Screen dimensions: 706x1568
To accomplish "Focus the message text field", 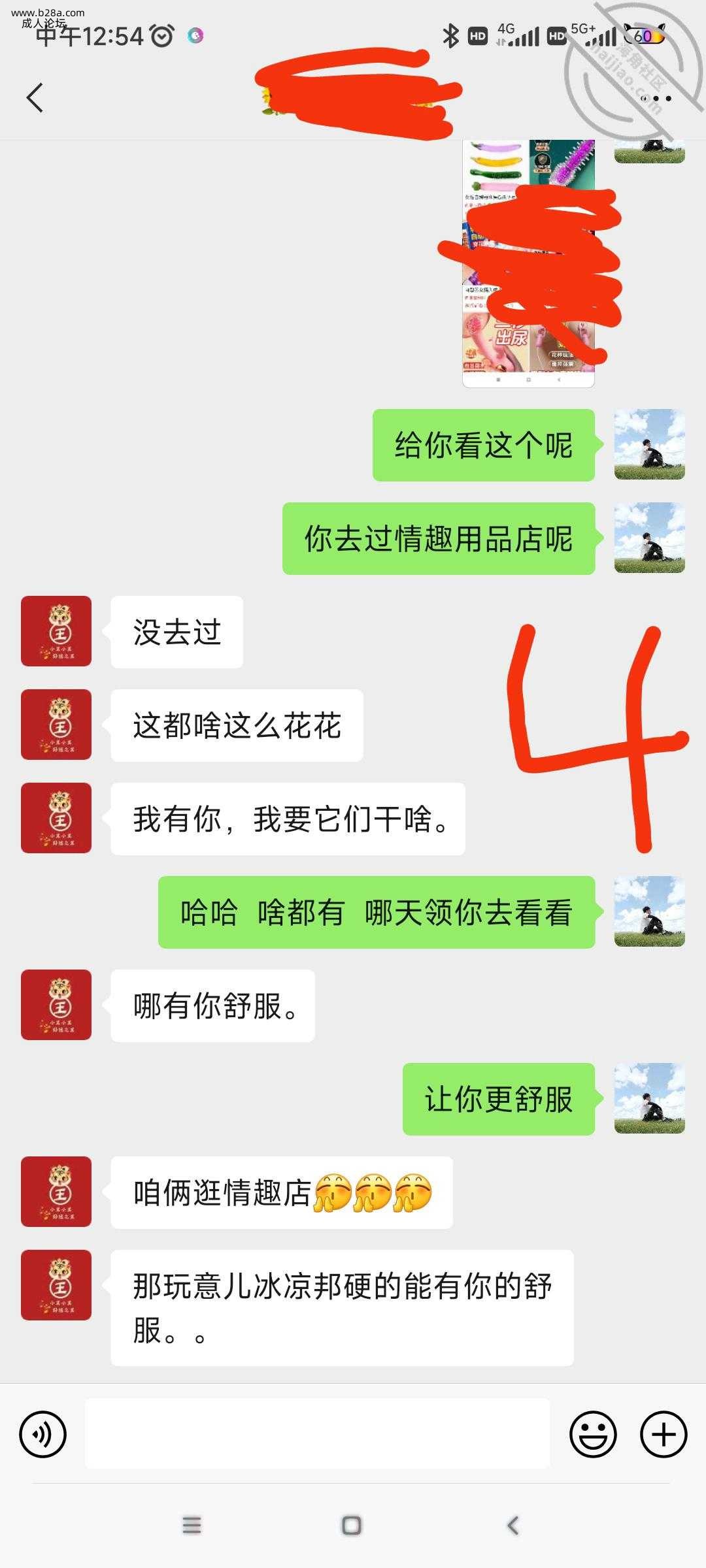I will tap(317, 1434).
